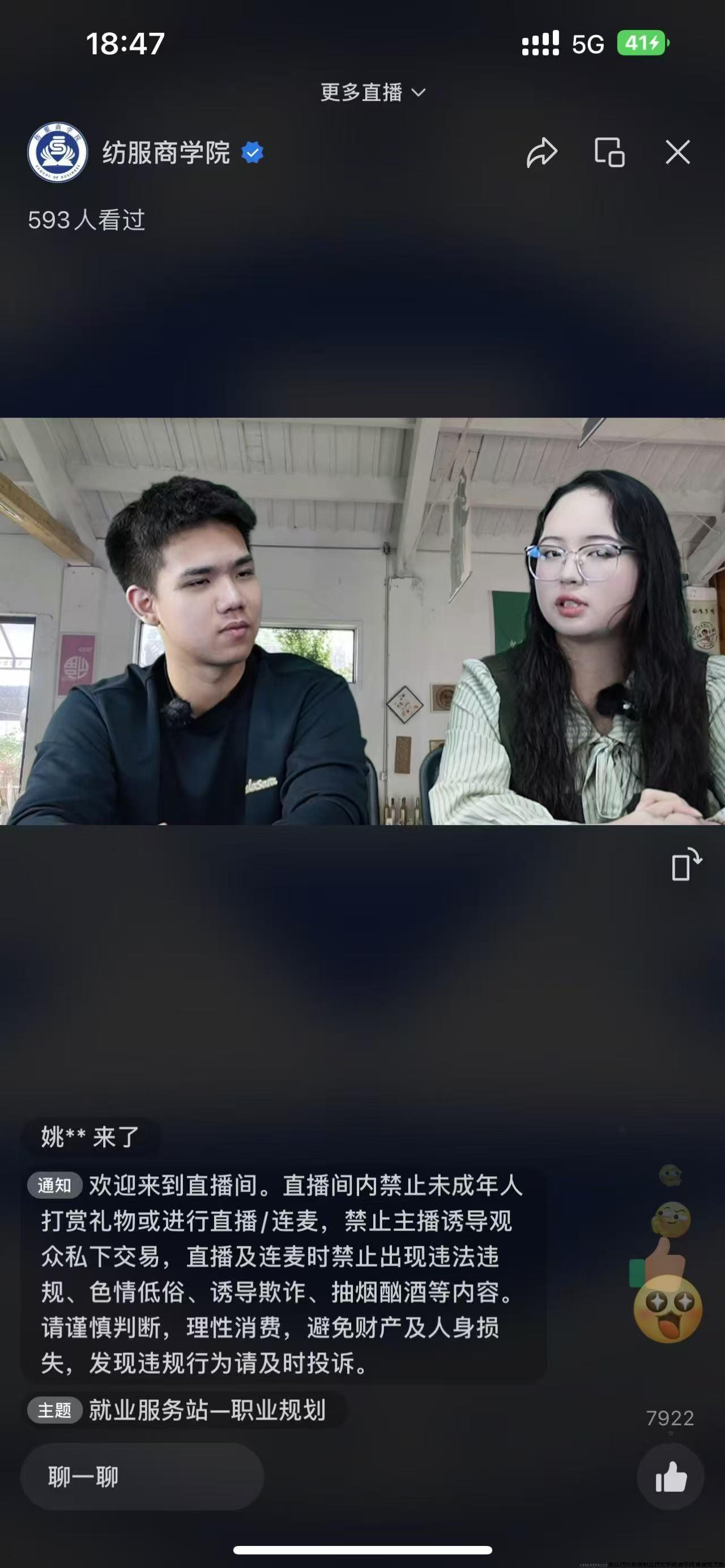The image size is (725, 1568).
Task: Expand the 更多直播 dropdown
Action: [x=373, y=92]
